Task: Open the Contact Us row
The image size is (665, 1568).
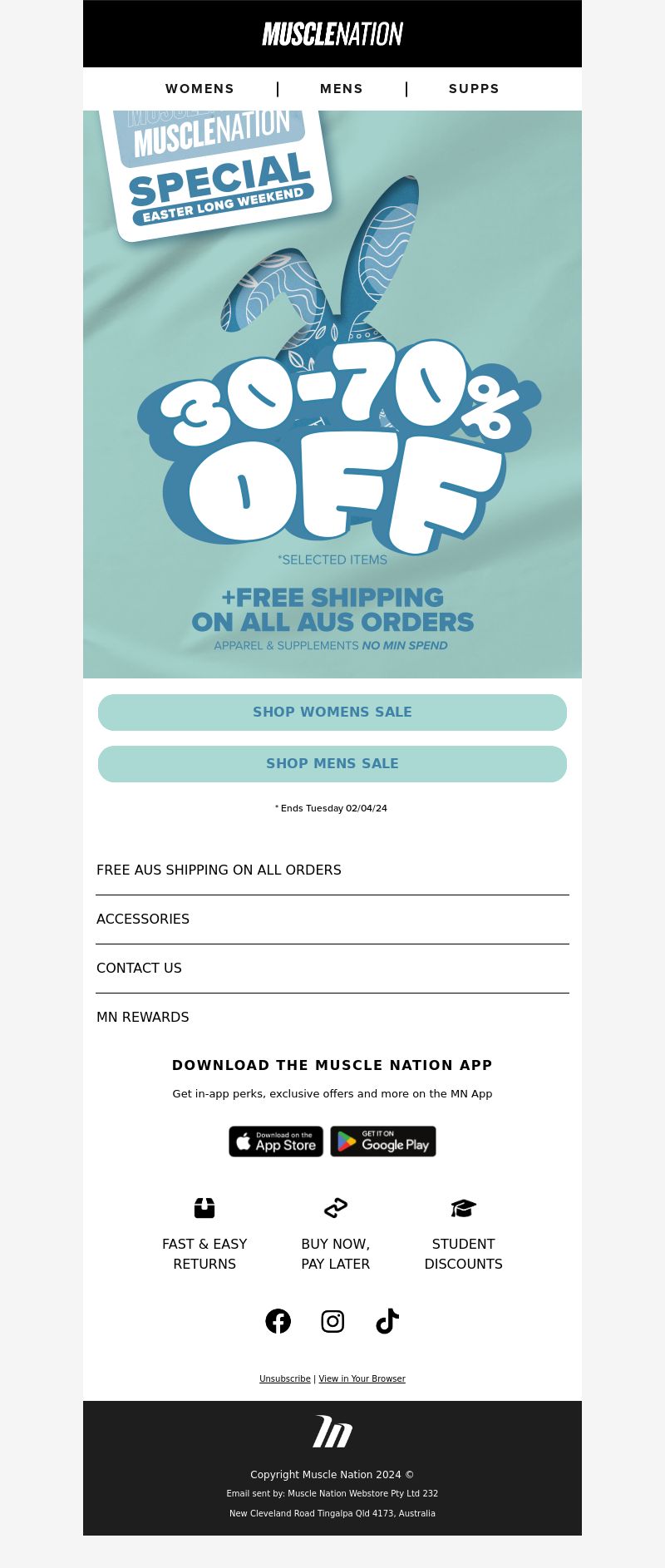Action: [x=332, y=968]
